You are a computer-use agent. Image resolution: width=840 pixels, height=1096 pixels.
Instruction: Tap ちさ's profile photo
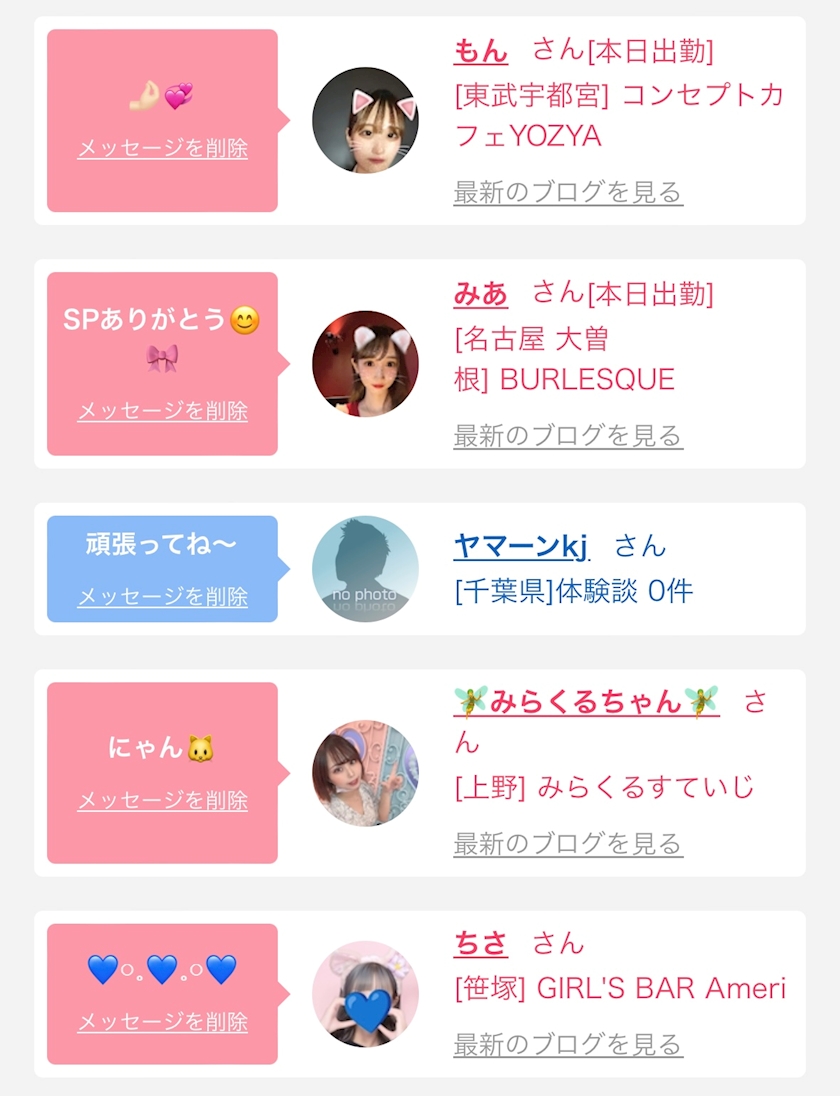(x=365, y=994)
